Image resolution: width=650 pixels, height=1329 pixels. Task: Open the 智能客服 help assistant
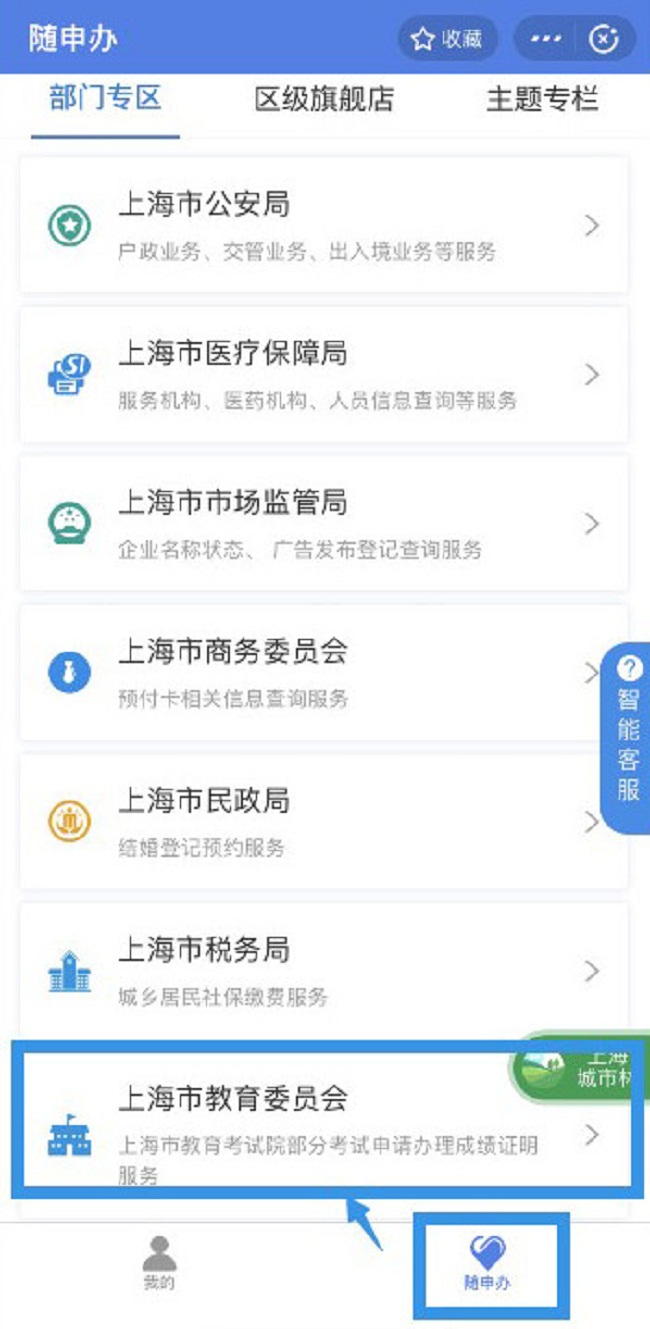[x=629, y=730]
